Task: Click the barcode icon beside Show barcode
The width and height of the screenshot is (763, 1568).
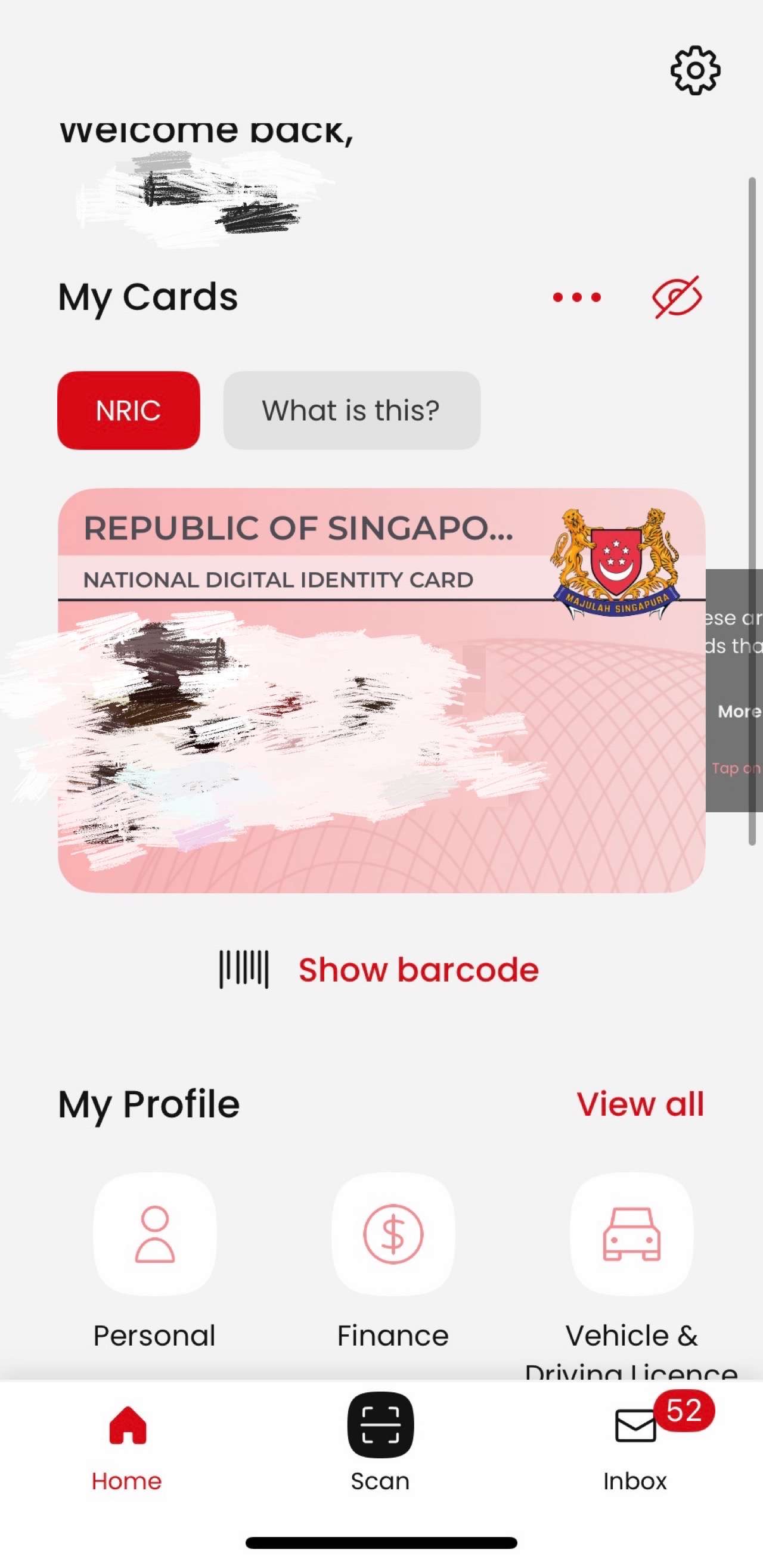Action: tap(242, 969)
